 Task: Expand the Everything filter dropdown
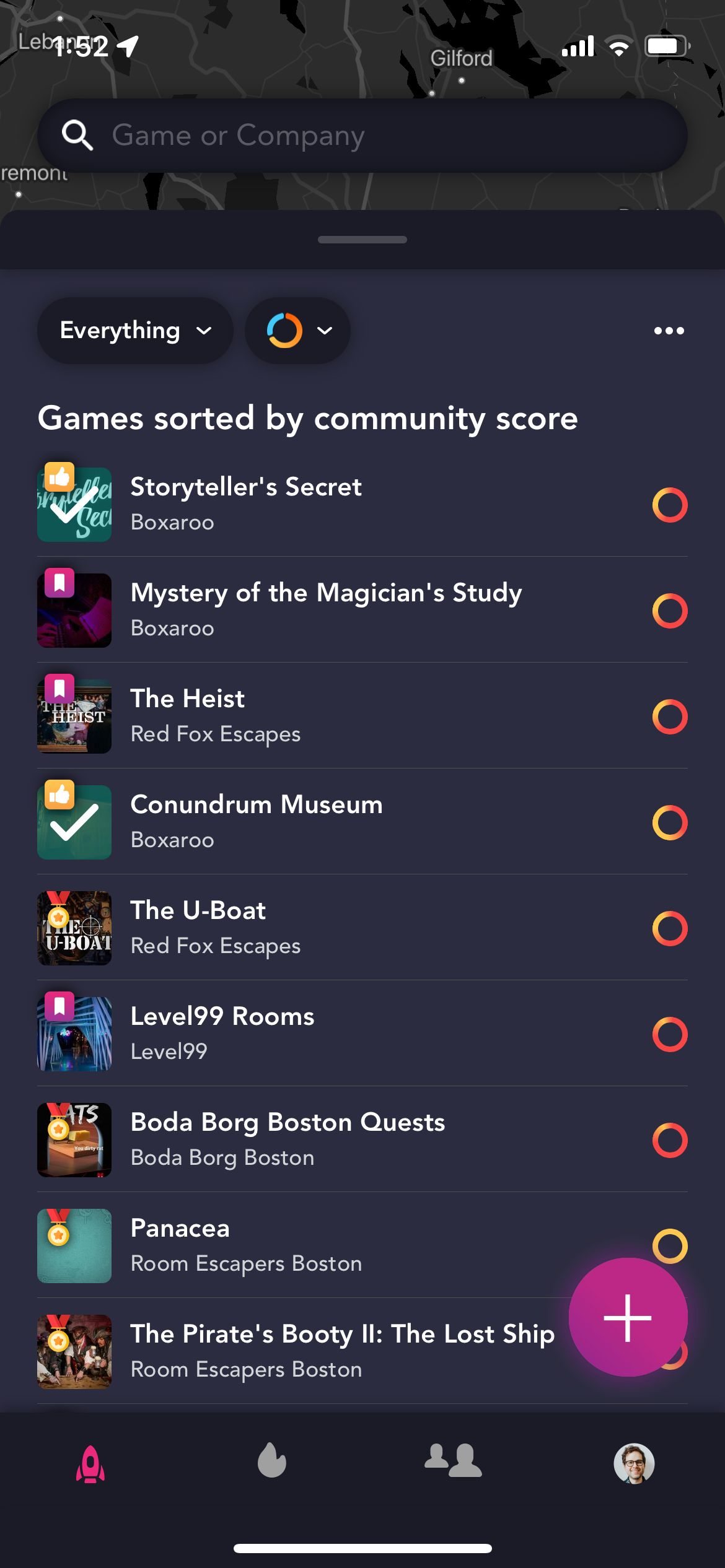(135, 331)
